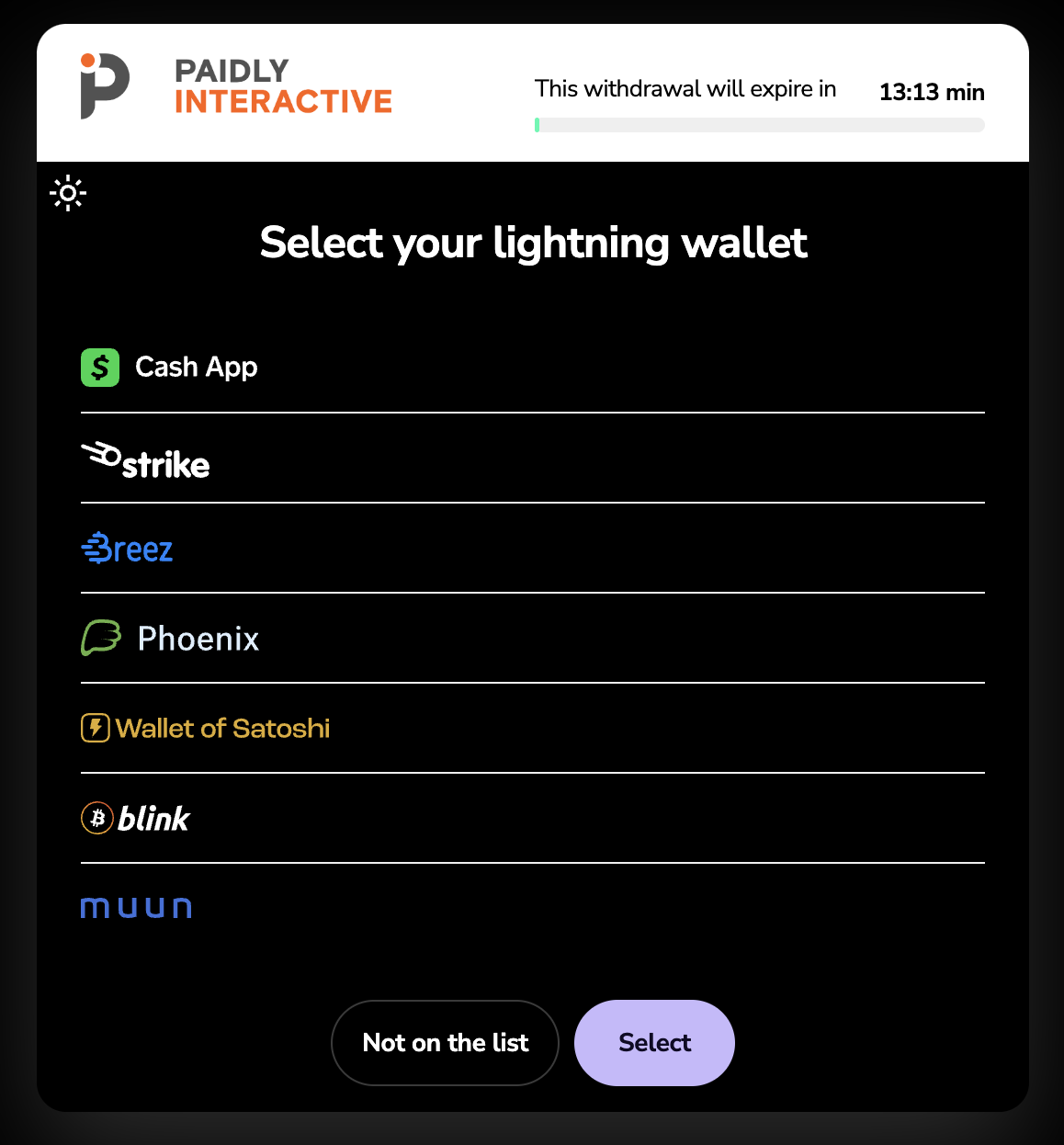Click the Not on the list button
Screen dimensions: 1064x1145
click(x=445, y=1042)
